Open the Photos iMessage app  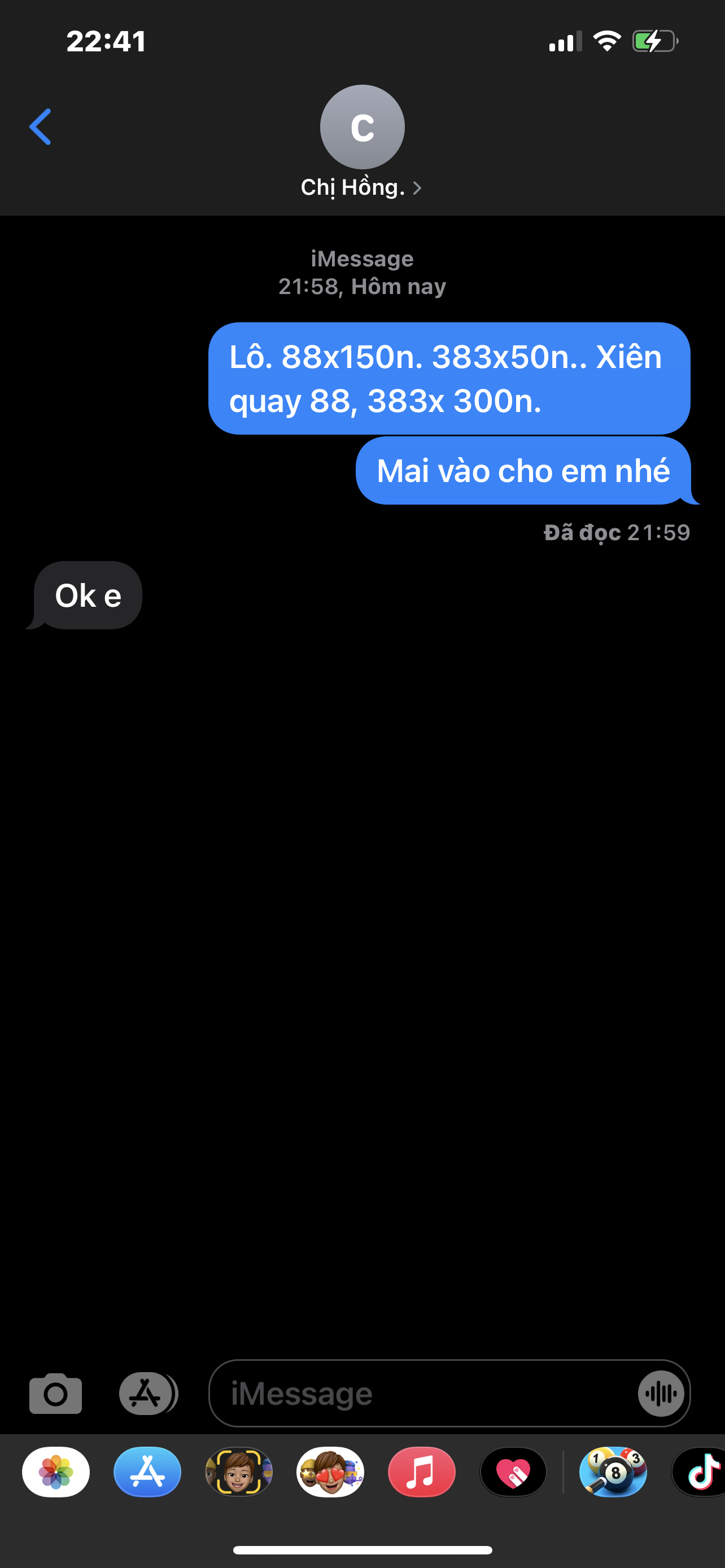point(56,1472)
